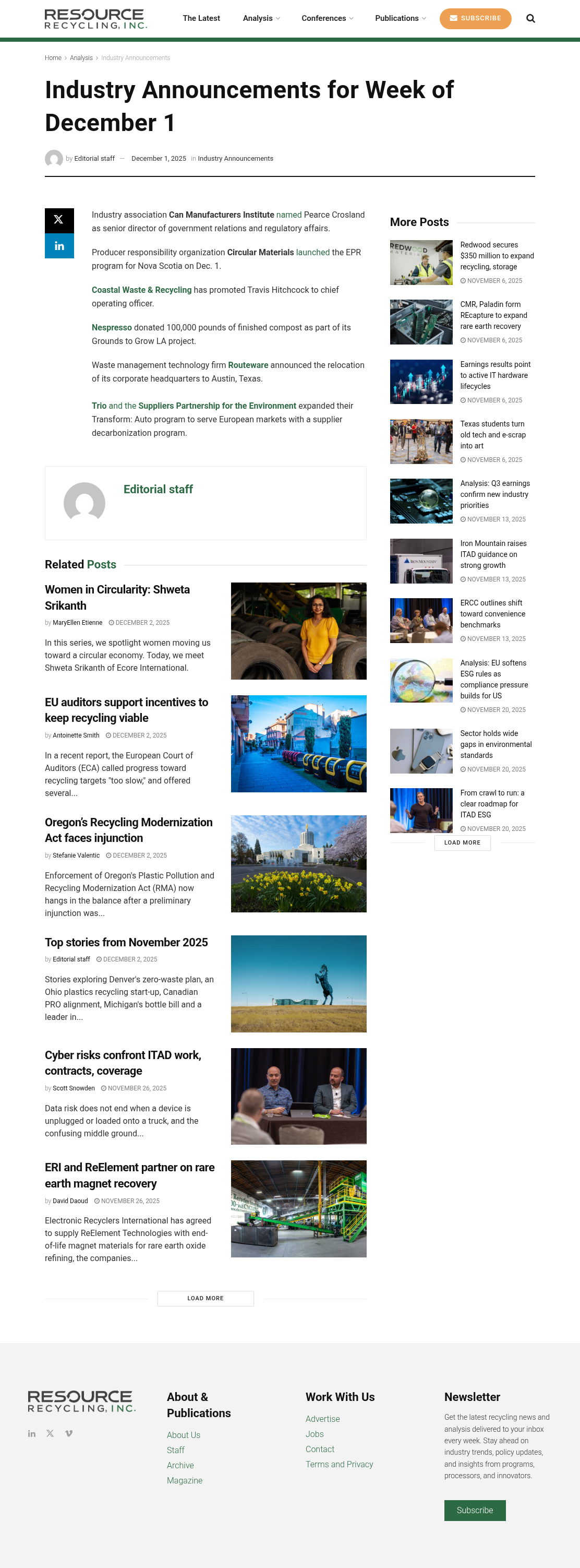The height and width of the screenshot is (1568, 580).
Task: Open The Latest page
Action: [x=201, y=18]
